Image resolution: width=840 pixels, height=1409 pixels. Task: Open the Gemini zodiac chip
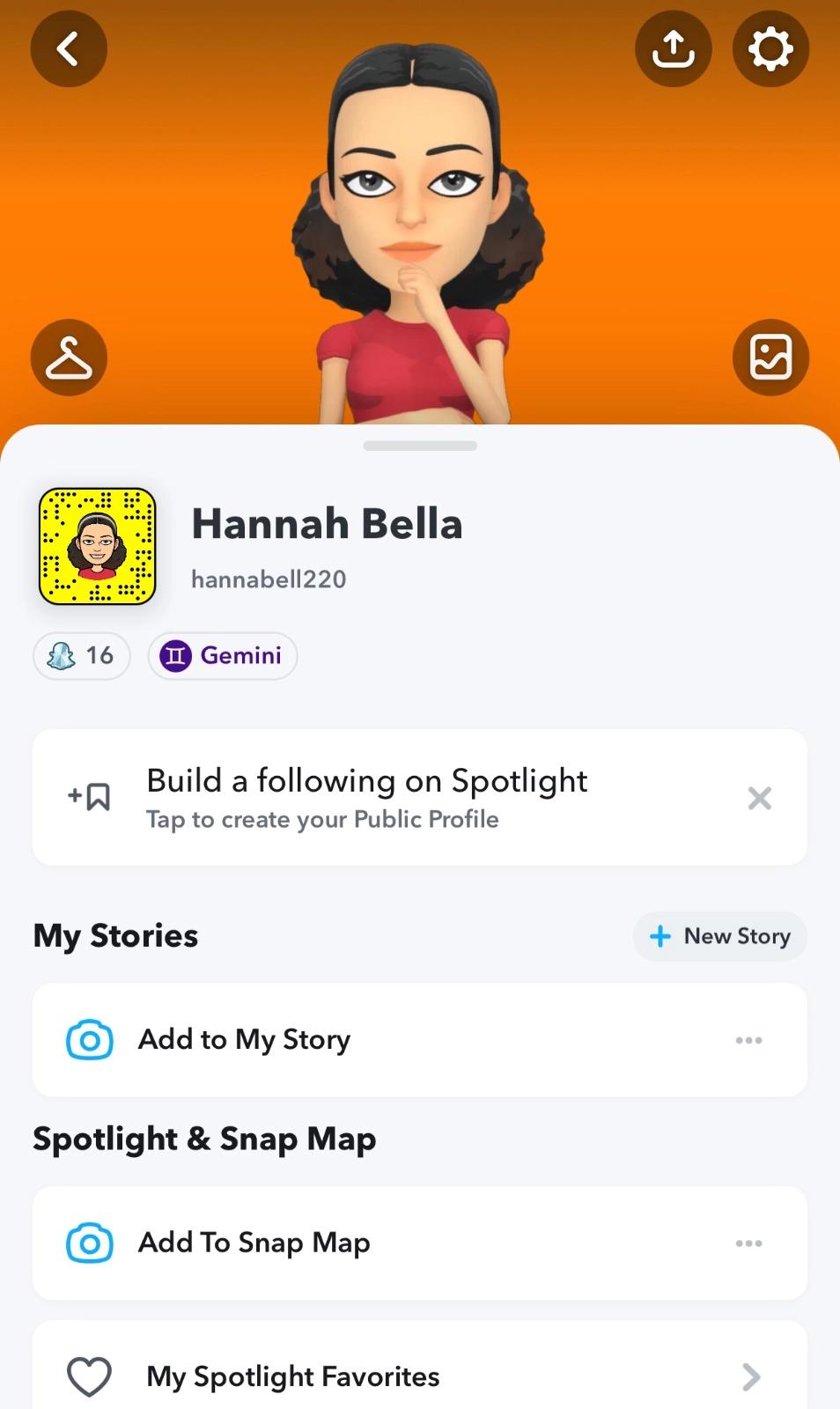[223, 656]
